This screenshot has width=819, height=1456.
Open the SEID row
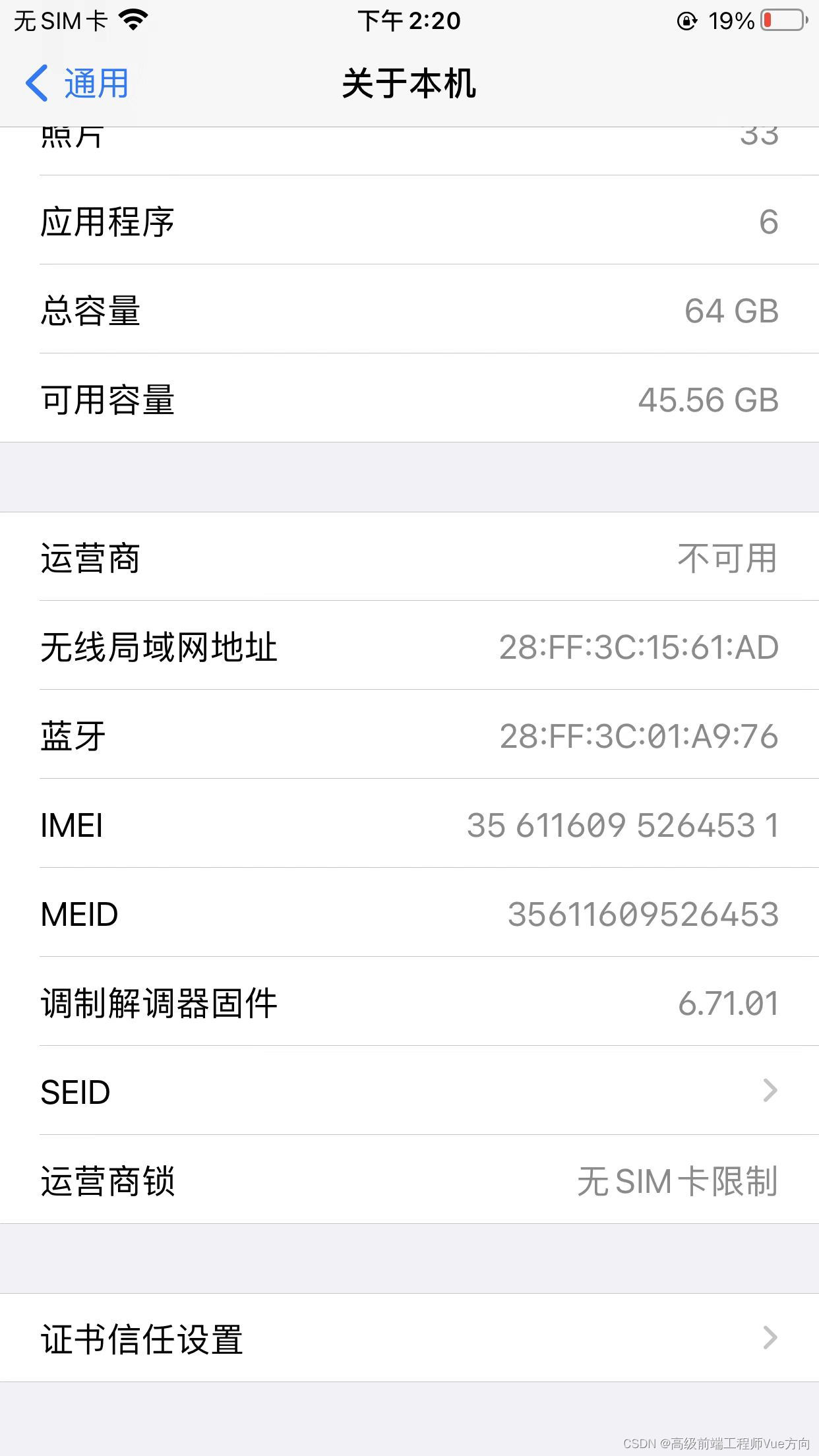409,1091
